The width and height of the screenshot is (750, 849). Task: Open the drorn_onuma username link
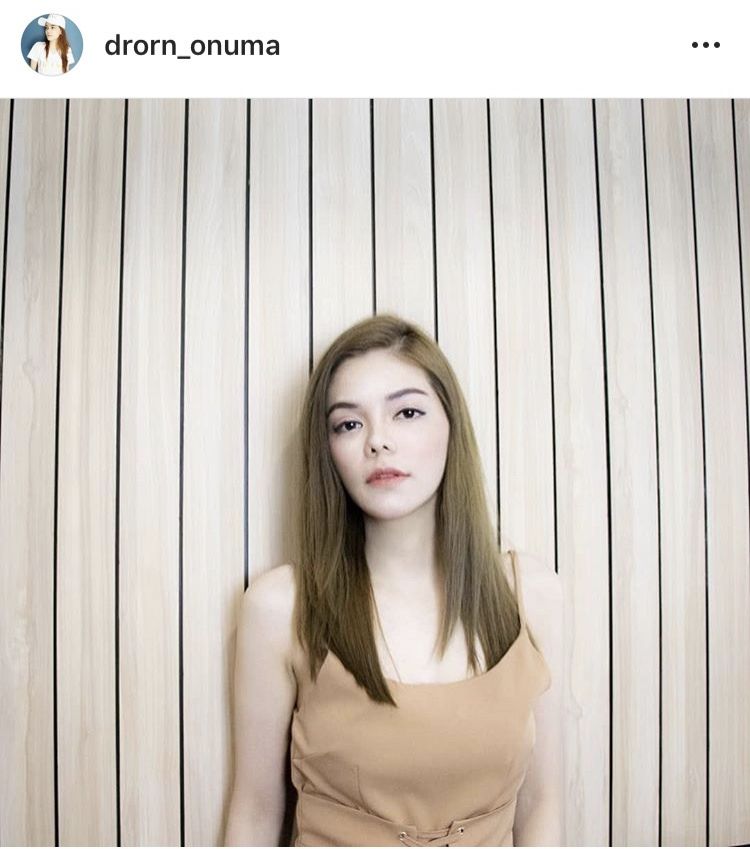tap(192, 46)
